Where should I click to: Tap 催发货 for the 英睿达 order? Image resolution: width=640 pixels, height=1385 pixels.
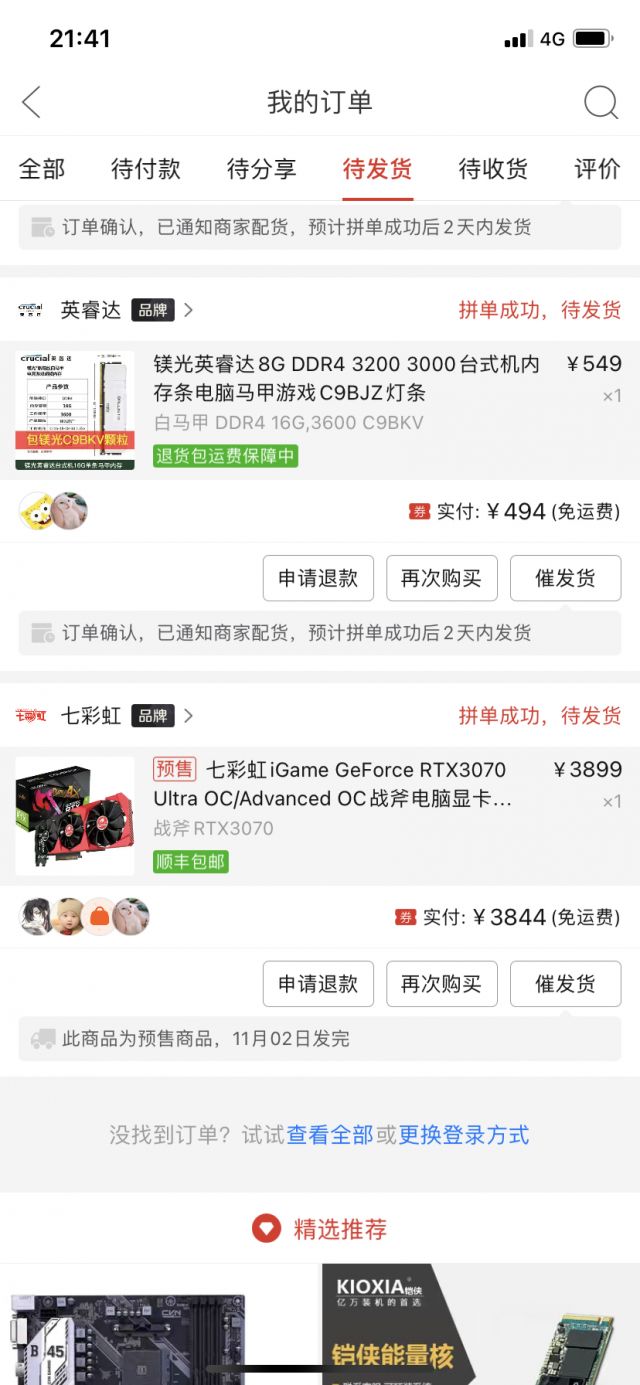pyautogui.click(x=565, y=578)
